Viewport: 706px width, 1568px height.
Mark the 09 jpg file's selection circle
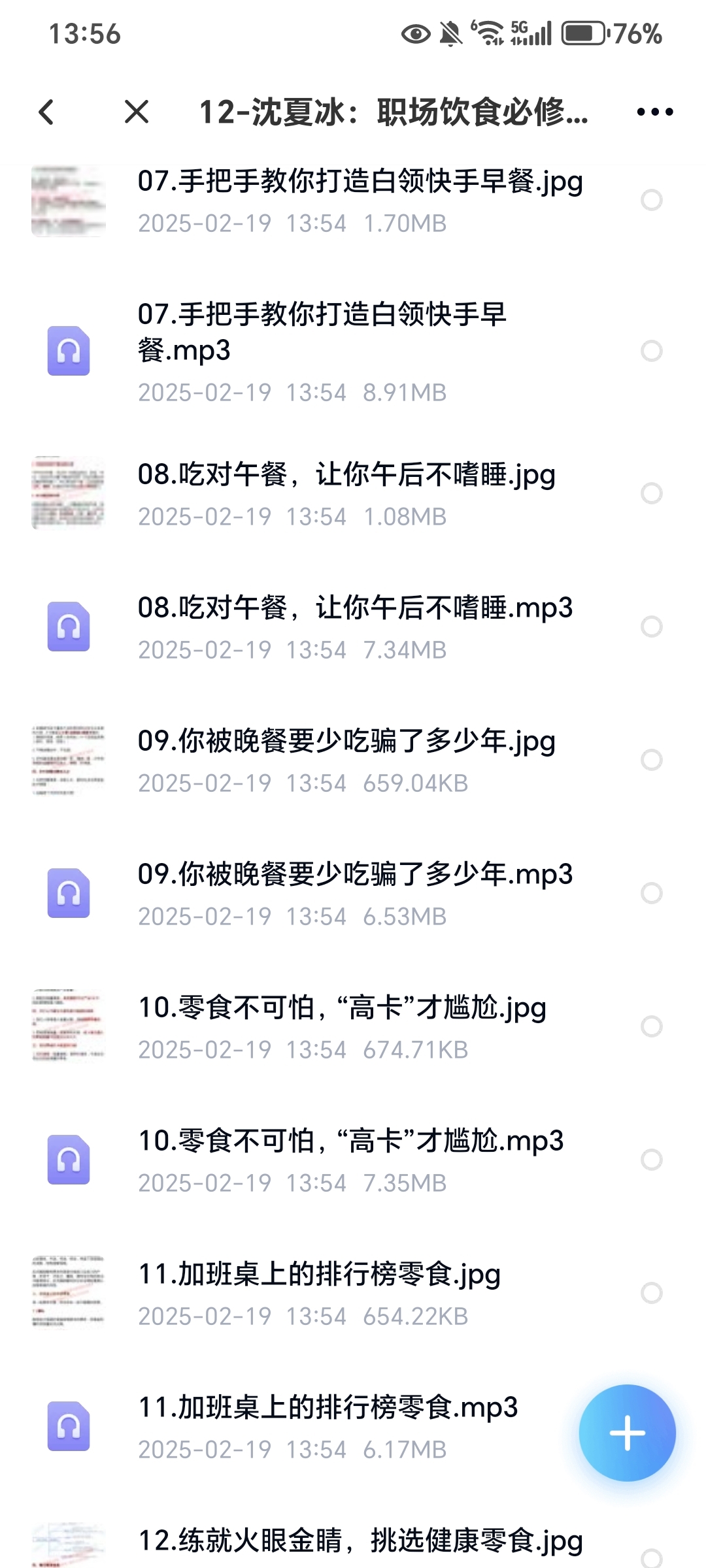click(x=652, y=760)
